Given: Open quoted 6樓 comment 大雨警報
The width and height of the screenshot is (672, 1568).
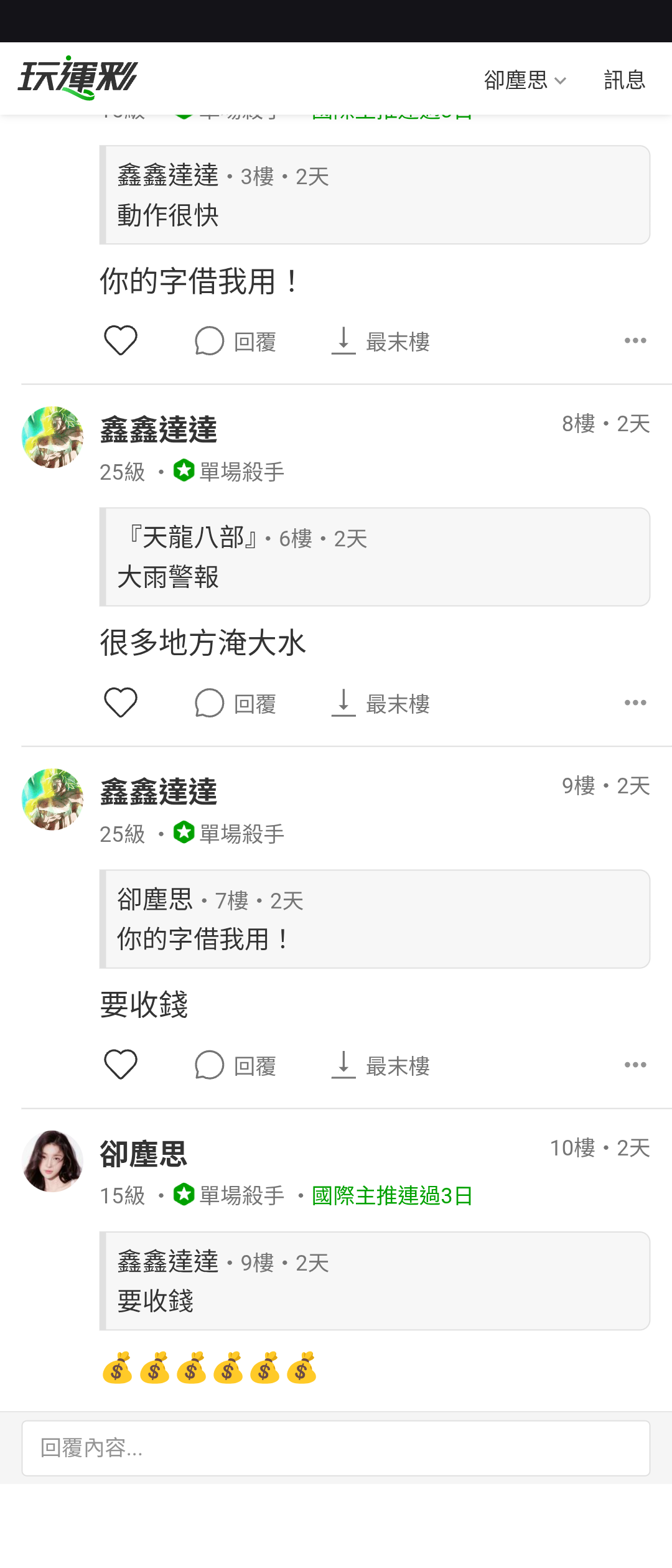Looking at the screenshot, I should [x=375, y=557].
